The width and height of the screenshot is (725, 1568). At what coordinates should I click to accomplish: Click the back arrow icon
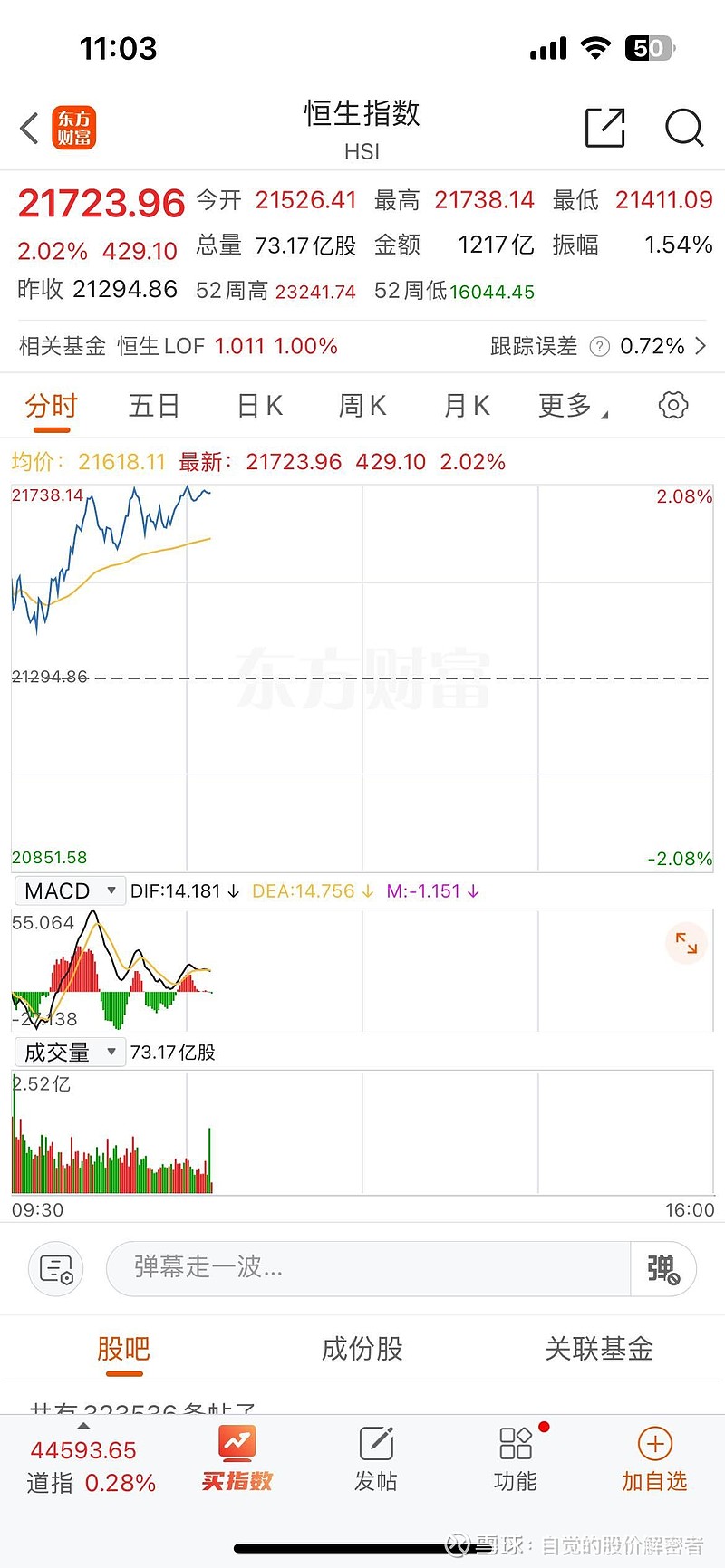tap(29, 128)
